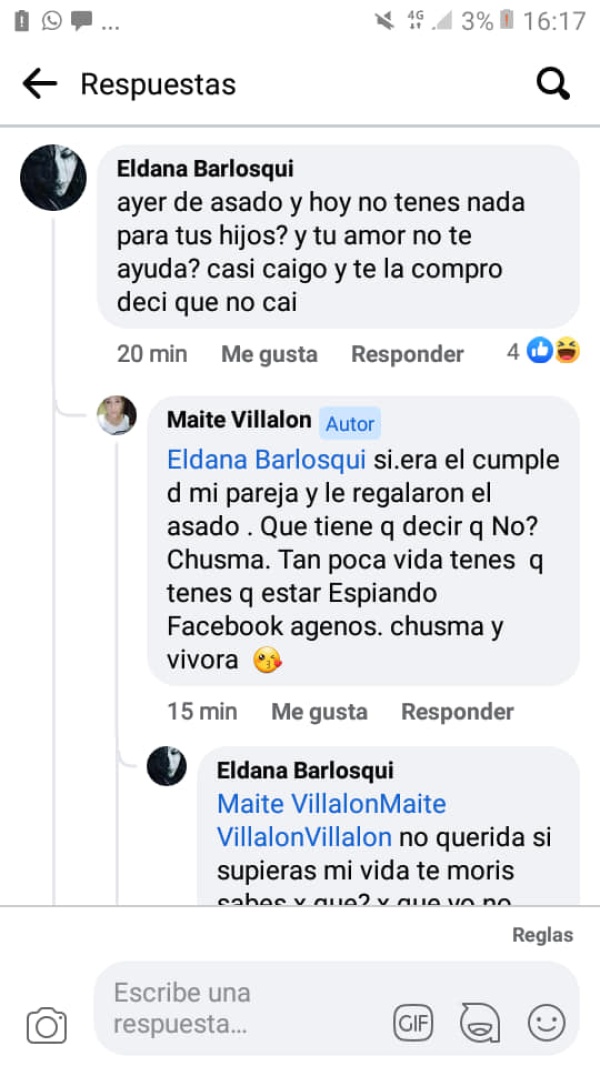The width and height of the screenshot is (600, 1066).
Task: Tap Responder under Maite Villalon's reply
Action: (457, 712)
